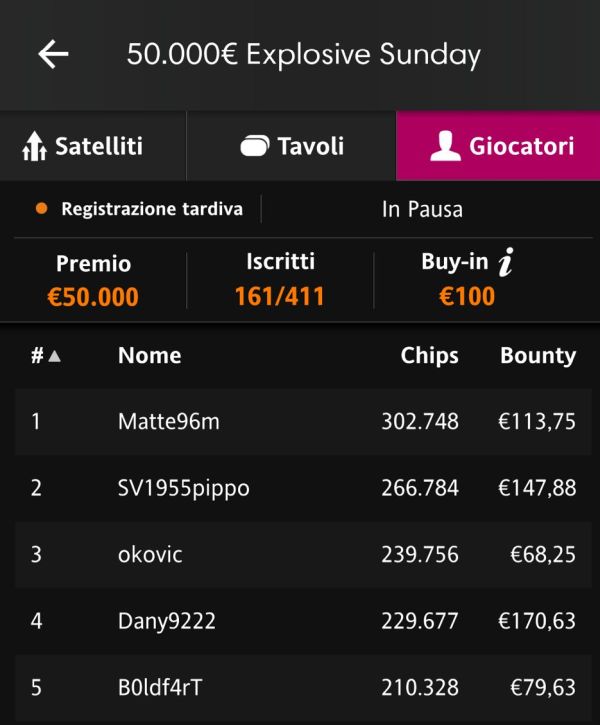Viewport: 600px width, 725px height.
Task: Sort the list by Chips
Action: pos(429,355)
